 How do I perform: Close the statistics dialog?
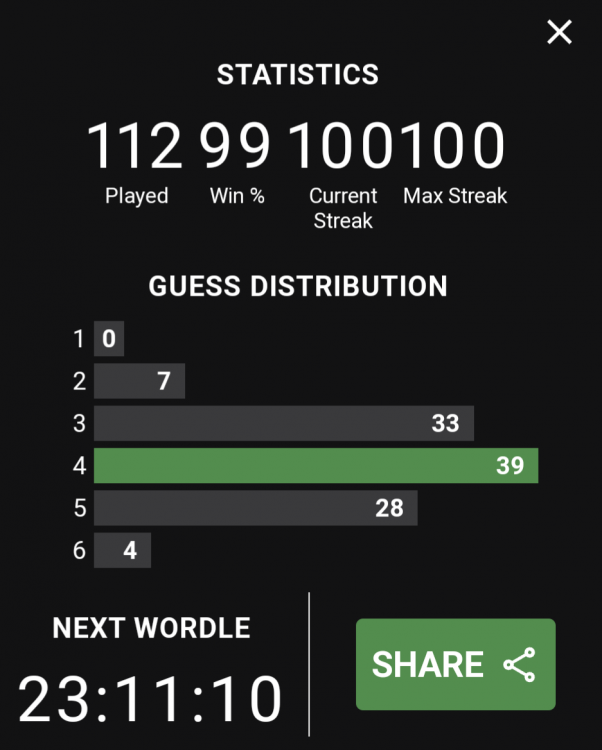559,32
